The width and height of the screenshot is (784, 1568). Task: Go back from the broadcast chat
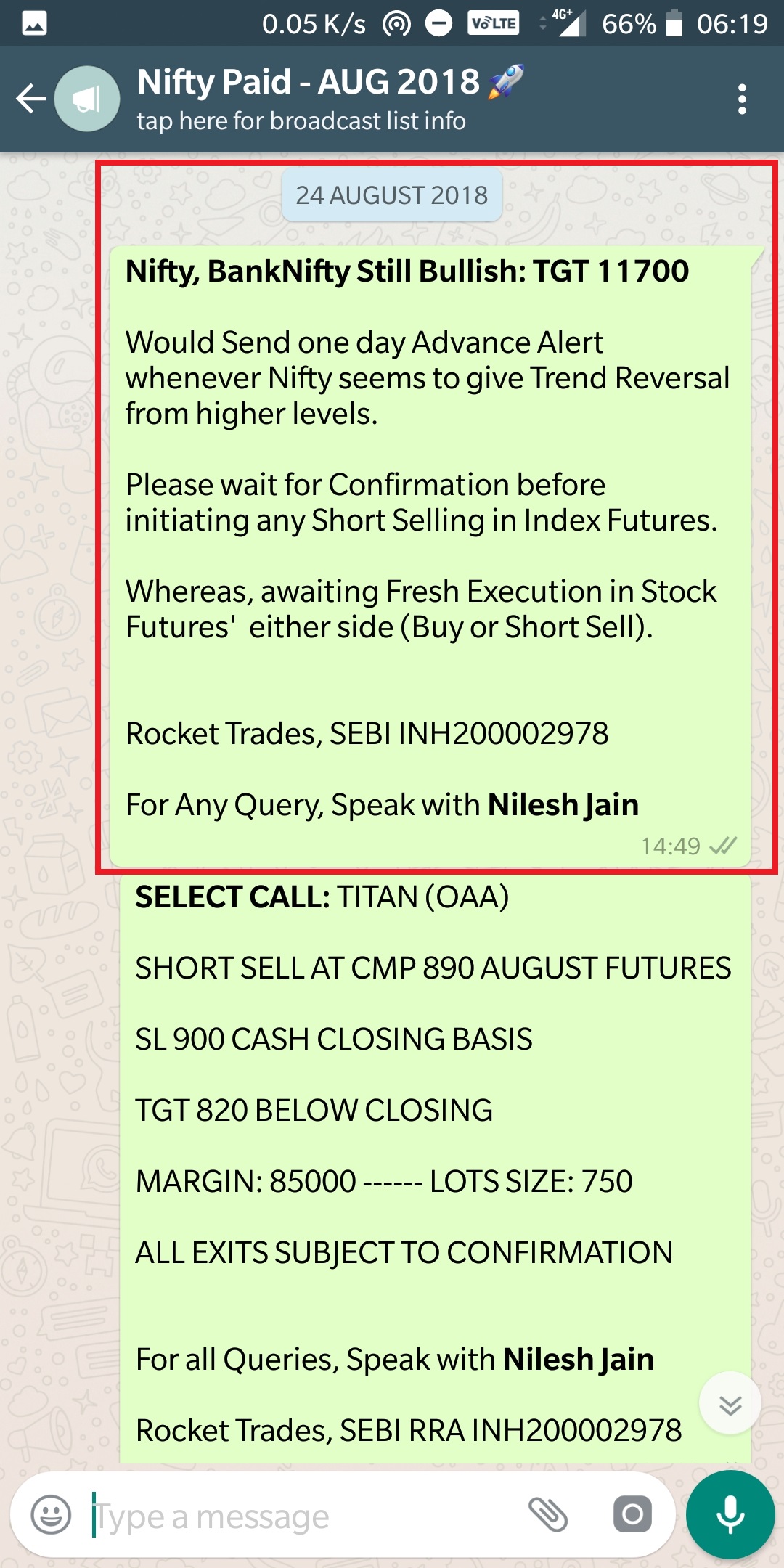30,99
